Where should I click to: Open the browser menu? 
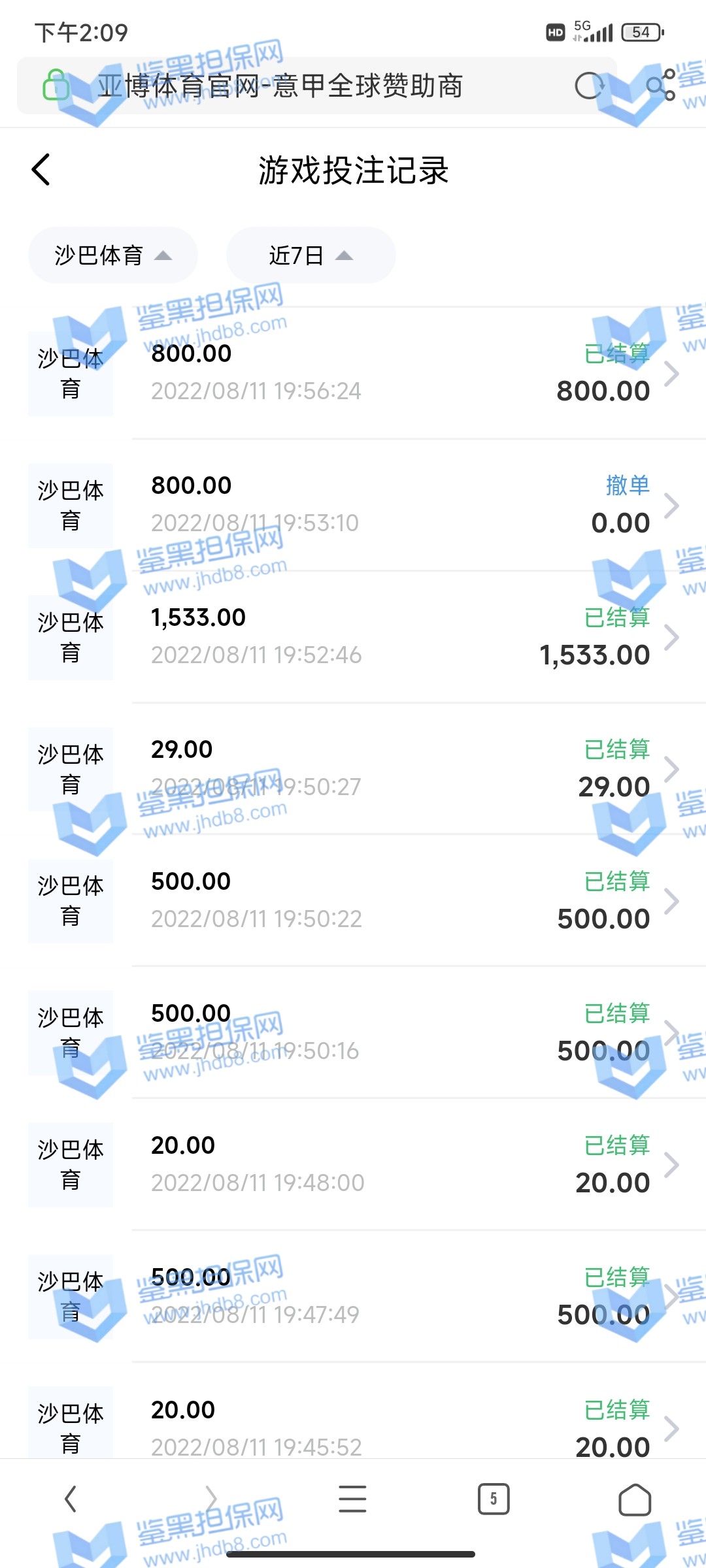[x=352, y=1499]
